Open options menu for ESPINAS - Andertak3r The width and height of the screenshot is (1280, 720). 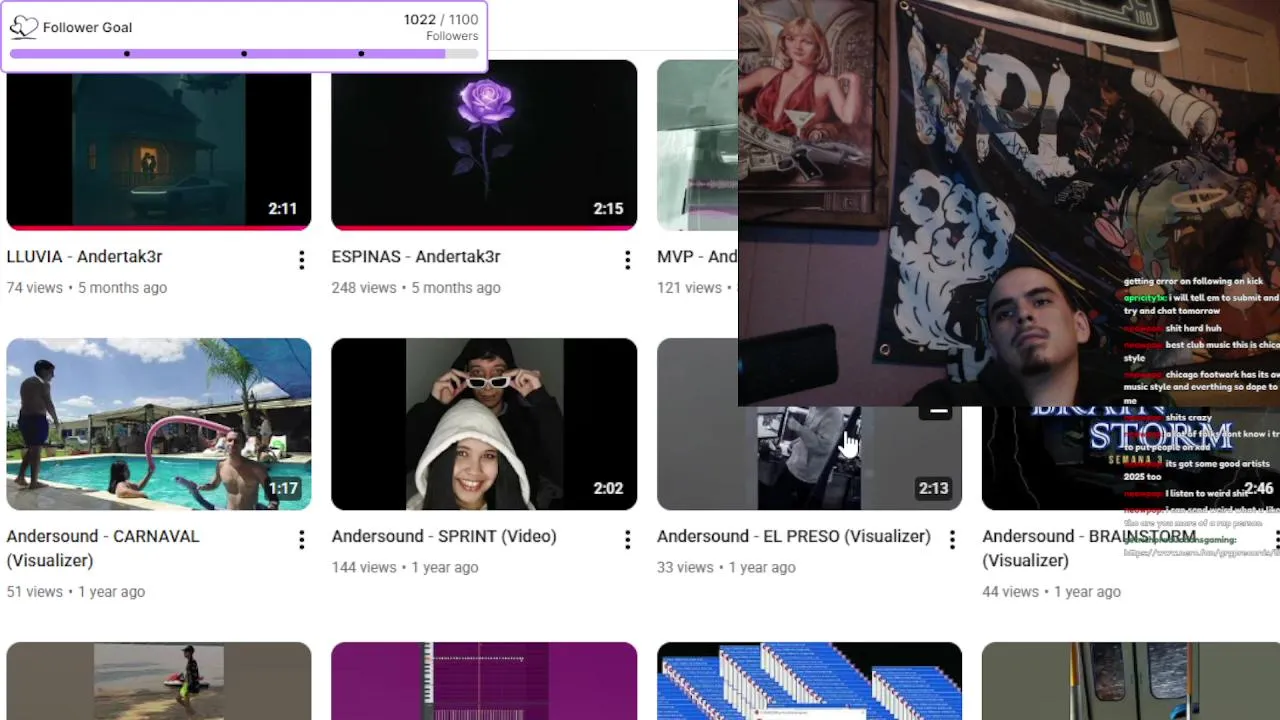coord(627,261)
